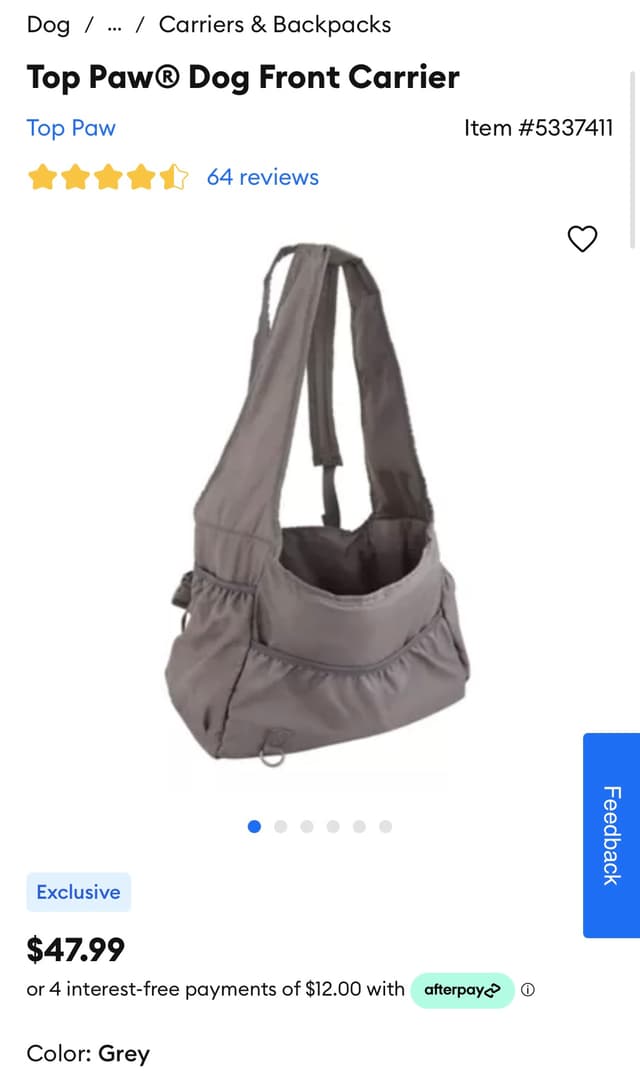Screen dimensions: 640x1071
Task: Open the Feedback tab
Action: pyautogui.click(x=611, y=835)
